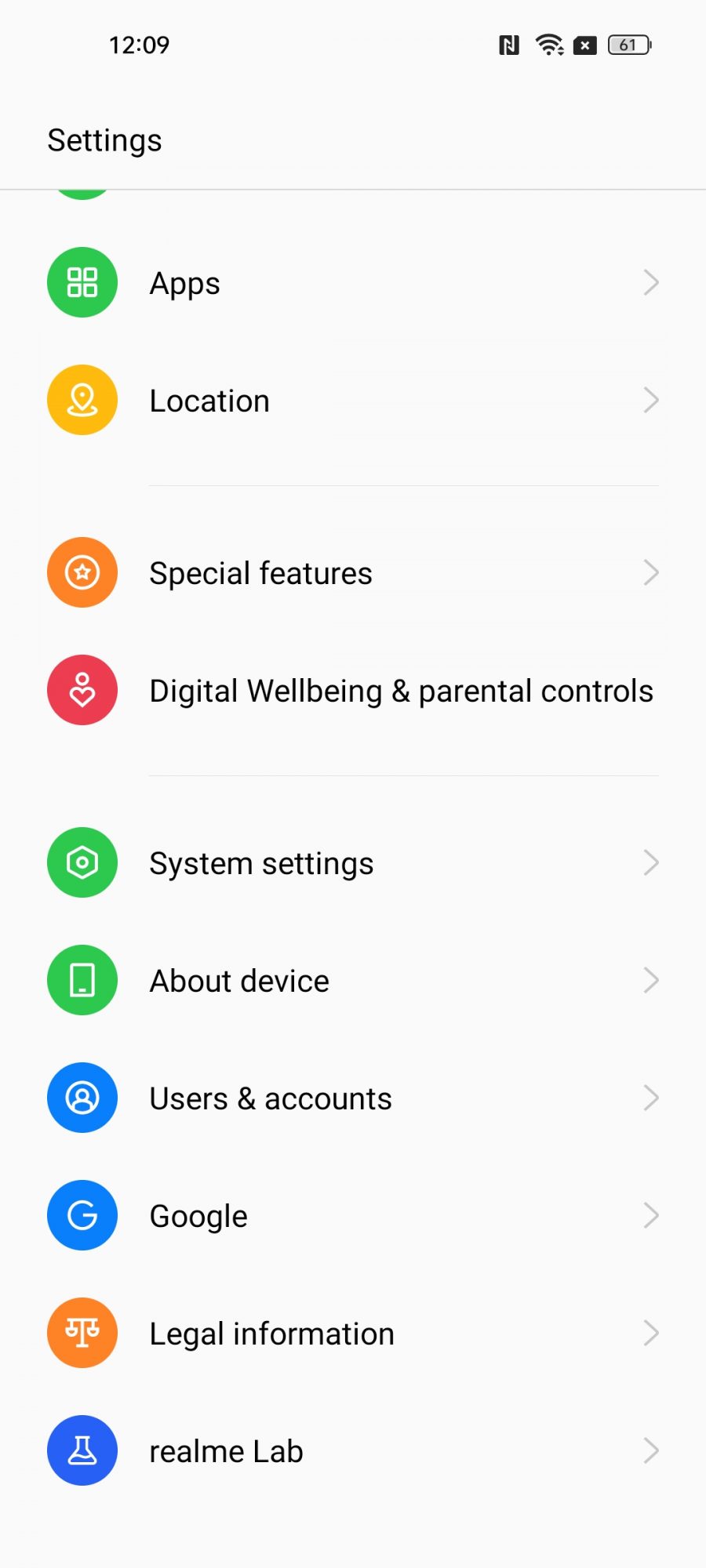The image size is (706, 1568).
Task: Select the Google settings row
Action: [353, 1216]
